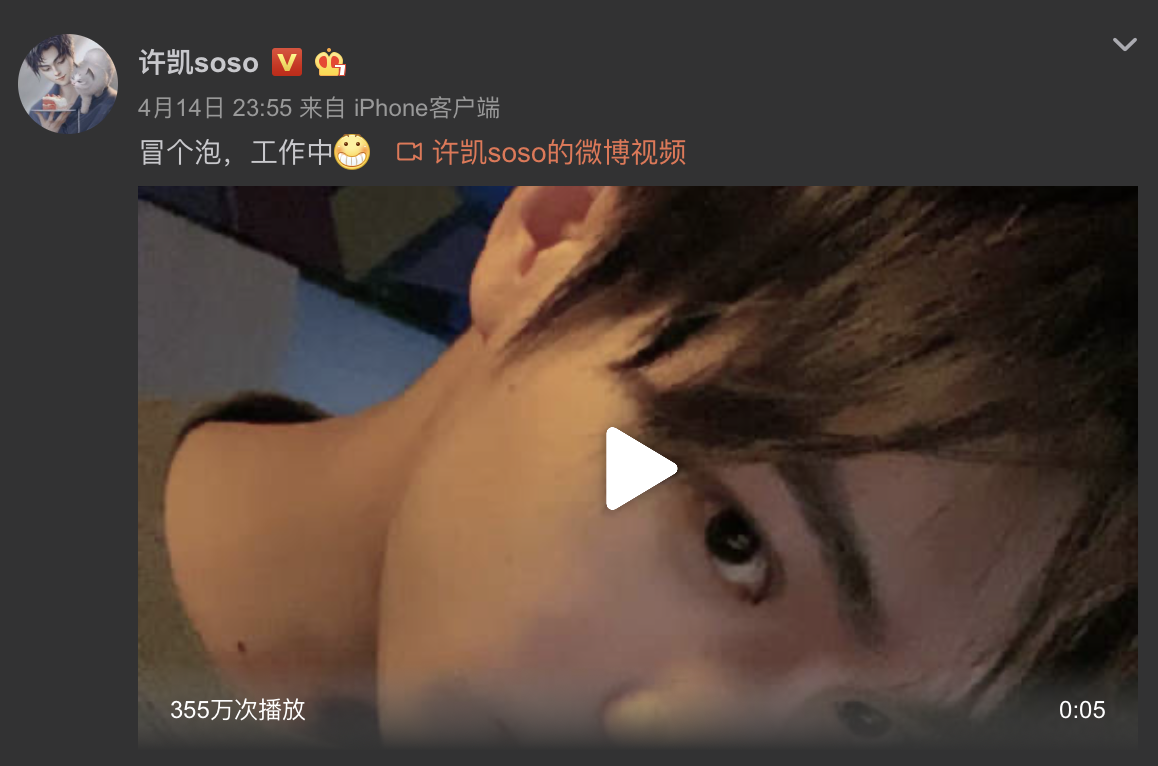Expand the post options chevron
Screen dimensions: 1158x766
[1124, 44]
